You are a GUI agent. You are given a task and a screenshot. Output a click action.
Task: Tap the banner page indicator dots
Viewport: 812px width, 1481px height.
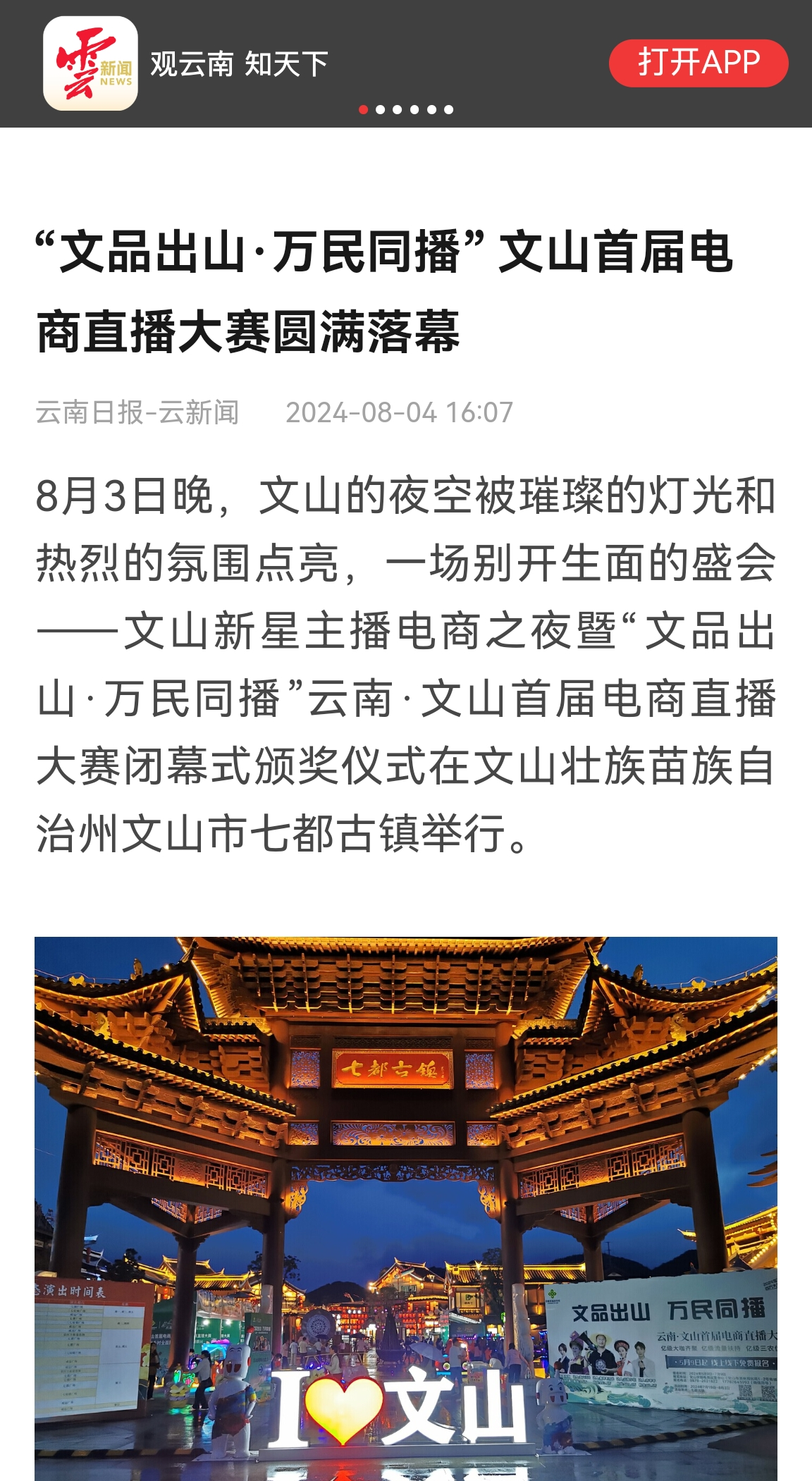tap(406, 109)
